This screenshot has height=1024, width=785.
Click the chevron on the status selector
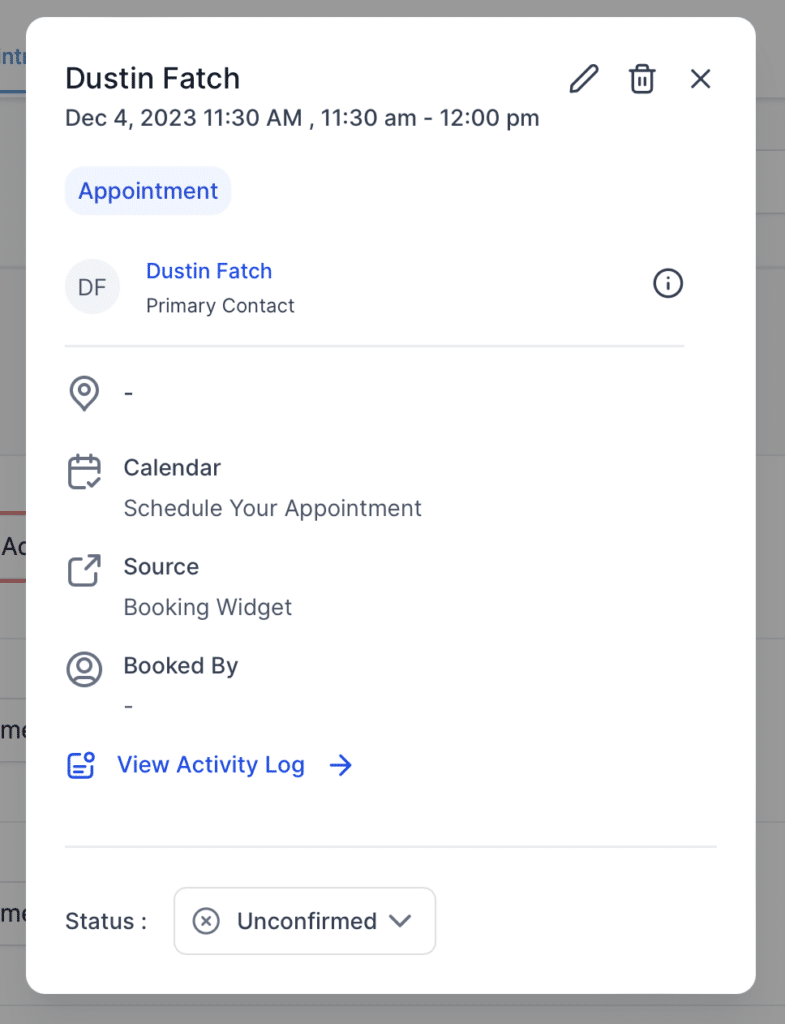pyautogui.click(x=399, y=921)
